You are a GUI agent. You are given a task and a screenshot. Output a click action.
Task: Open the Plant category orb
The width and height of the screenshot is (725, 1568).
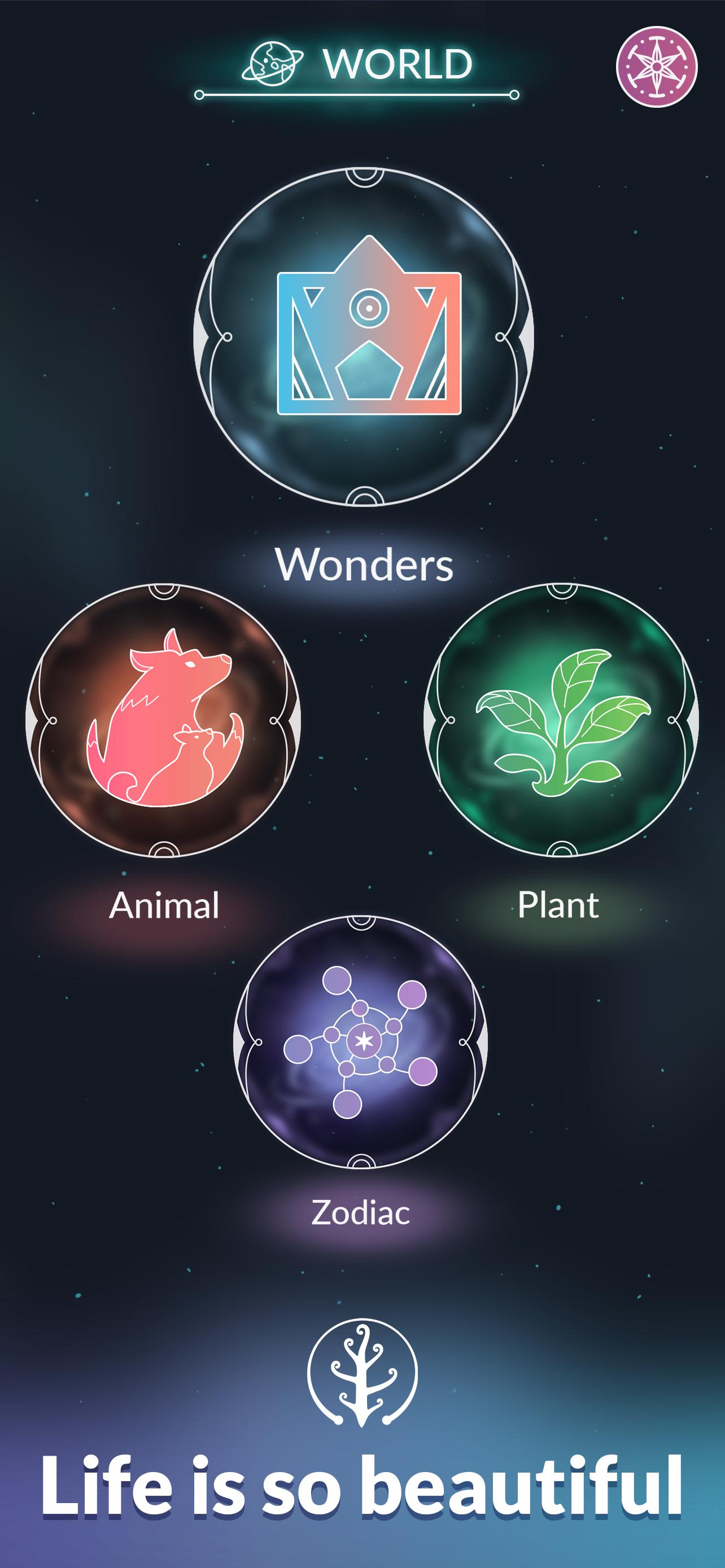[561, 720]
